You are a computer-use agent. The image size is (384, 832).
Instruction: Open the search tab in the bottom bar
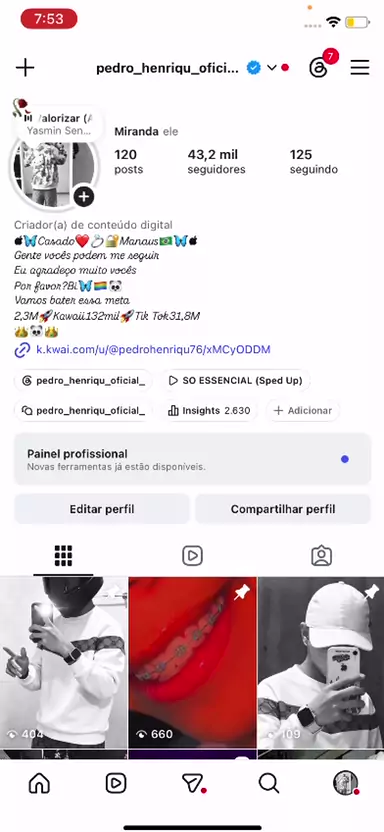coord(269,783)
